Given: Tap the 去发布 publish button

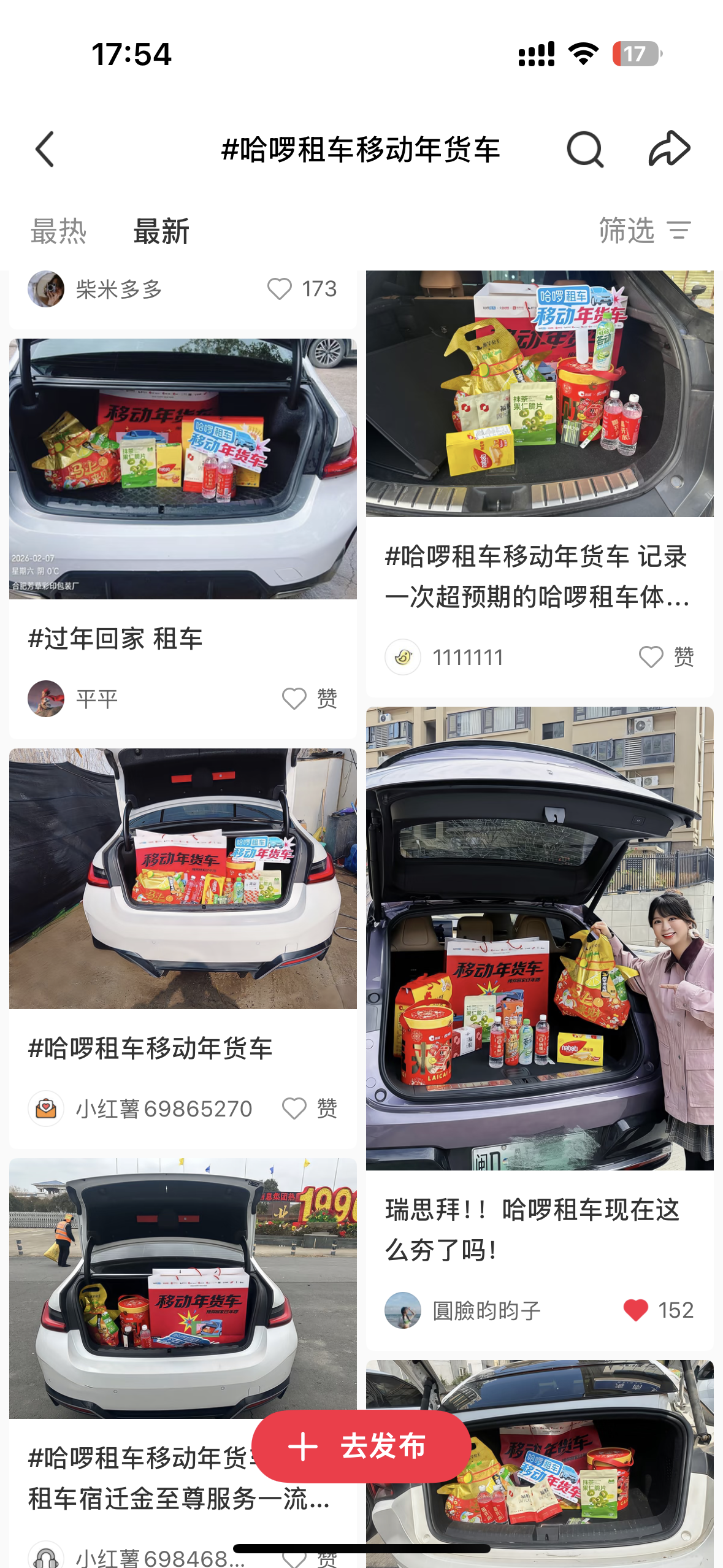Looking at the screenshot, I should [x=361, y=1447].
